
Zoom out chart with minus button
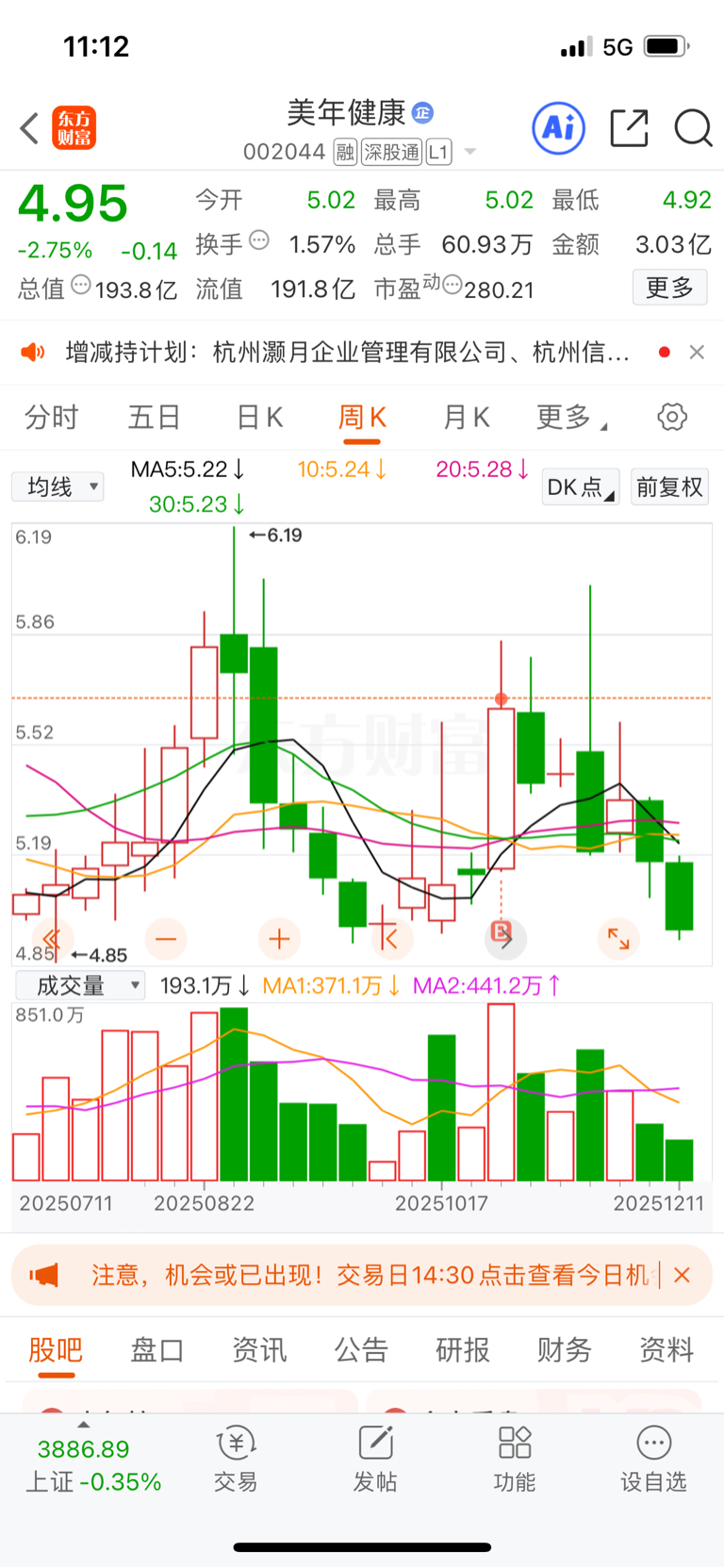[166, 938]
